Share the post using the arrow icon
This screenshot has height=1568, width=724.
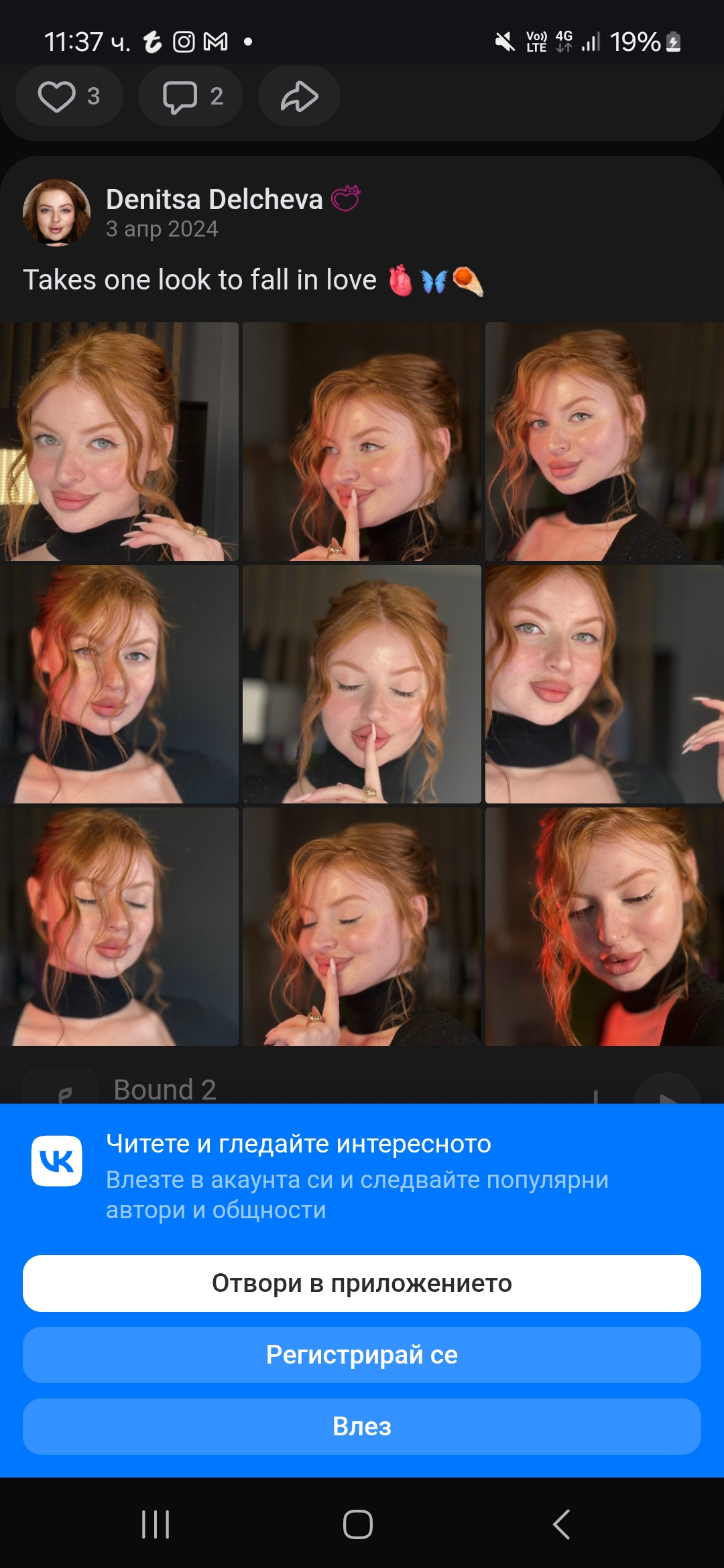point(299,96)
